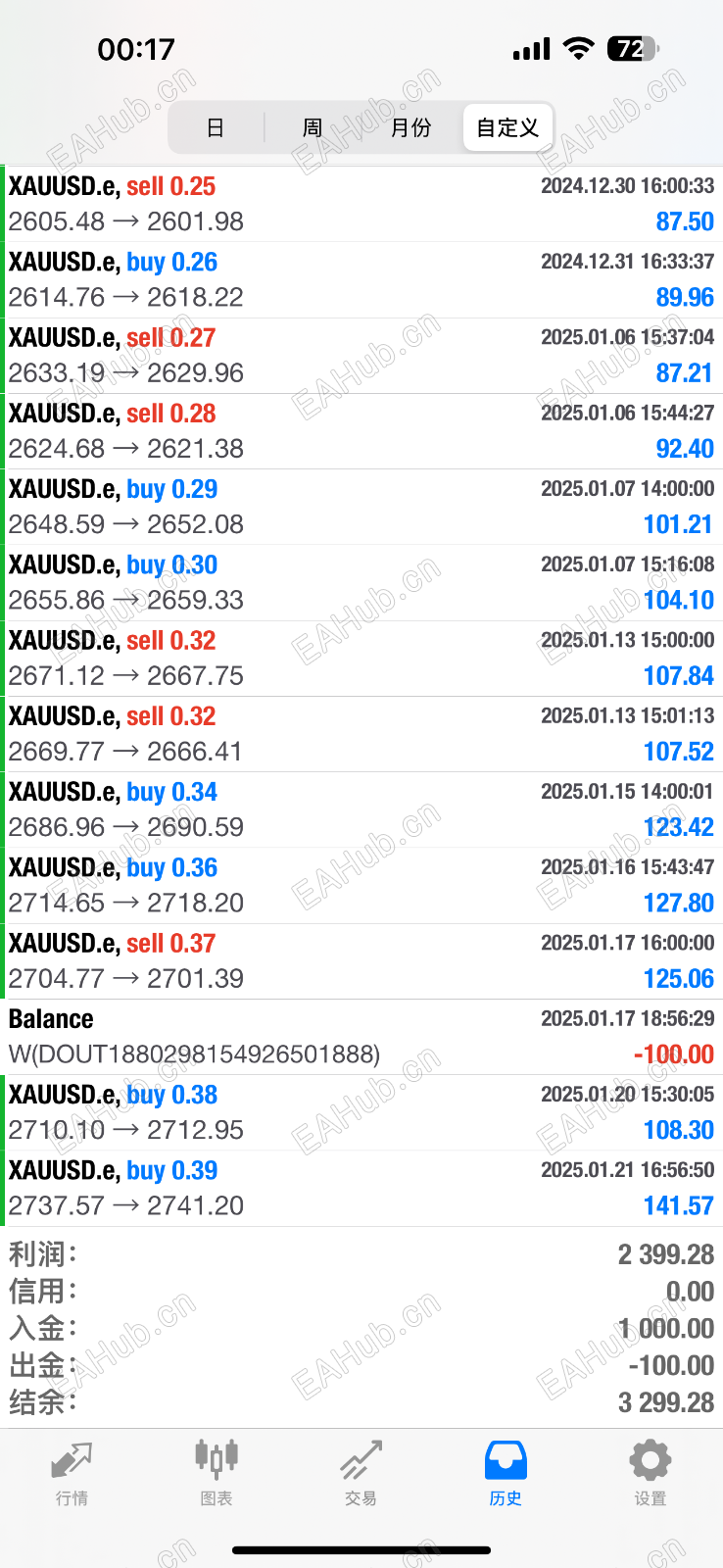Screen dimensions: 723x1568
Task: Choose the 月份 (month) period
Action: [x=410, y=127]
